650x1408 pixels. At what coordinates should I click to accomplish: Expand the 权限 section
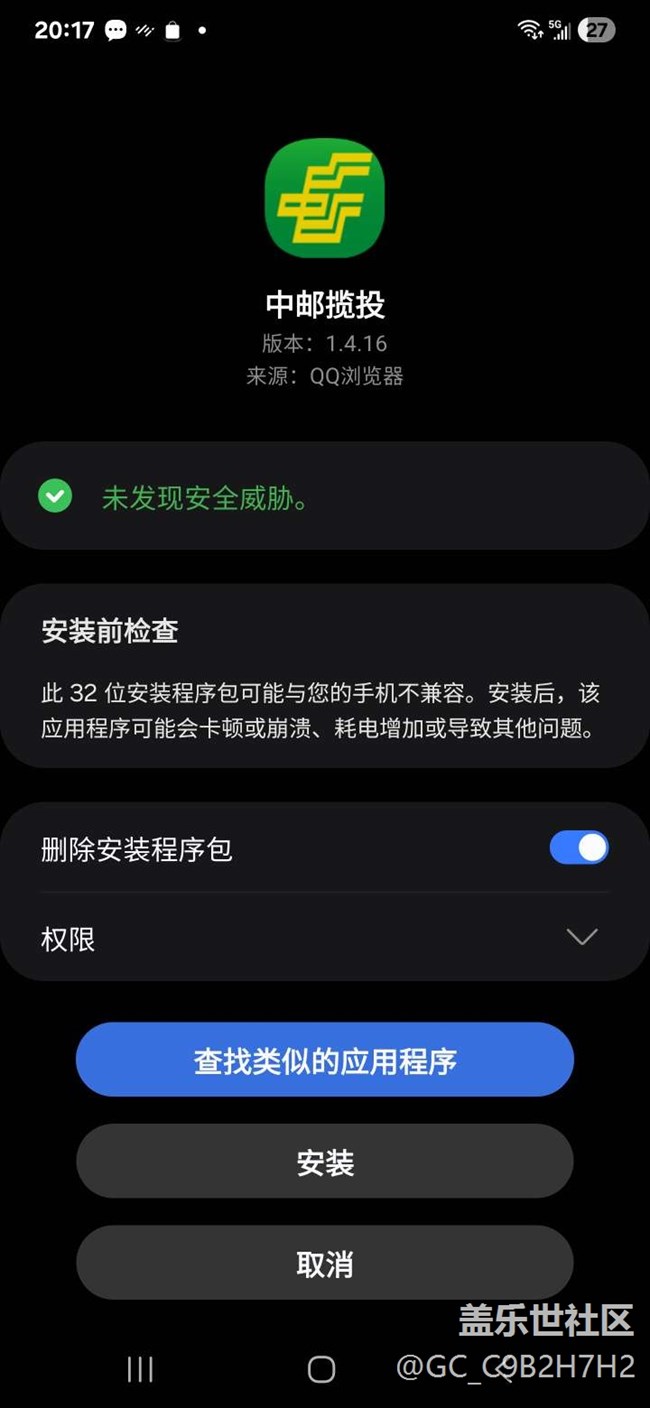325,938
